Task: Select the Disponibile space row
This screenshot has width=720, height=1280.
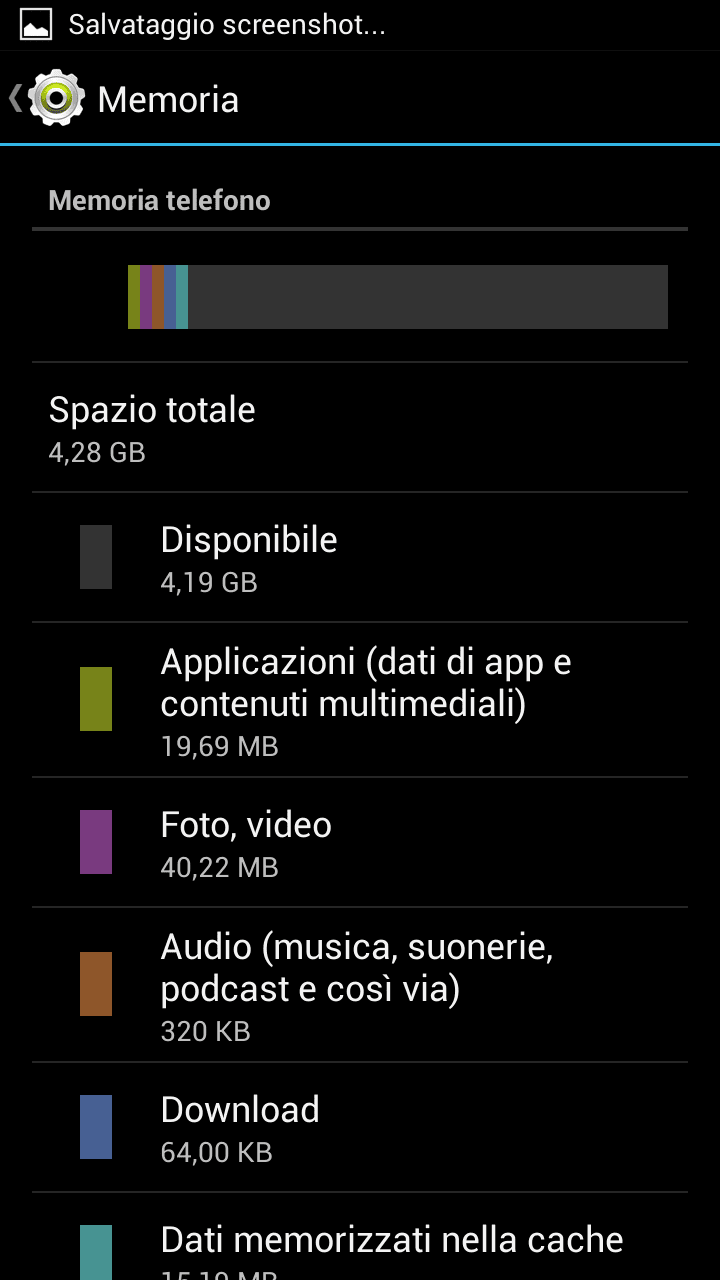Action: (x=360, y=557)
